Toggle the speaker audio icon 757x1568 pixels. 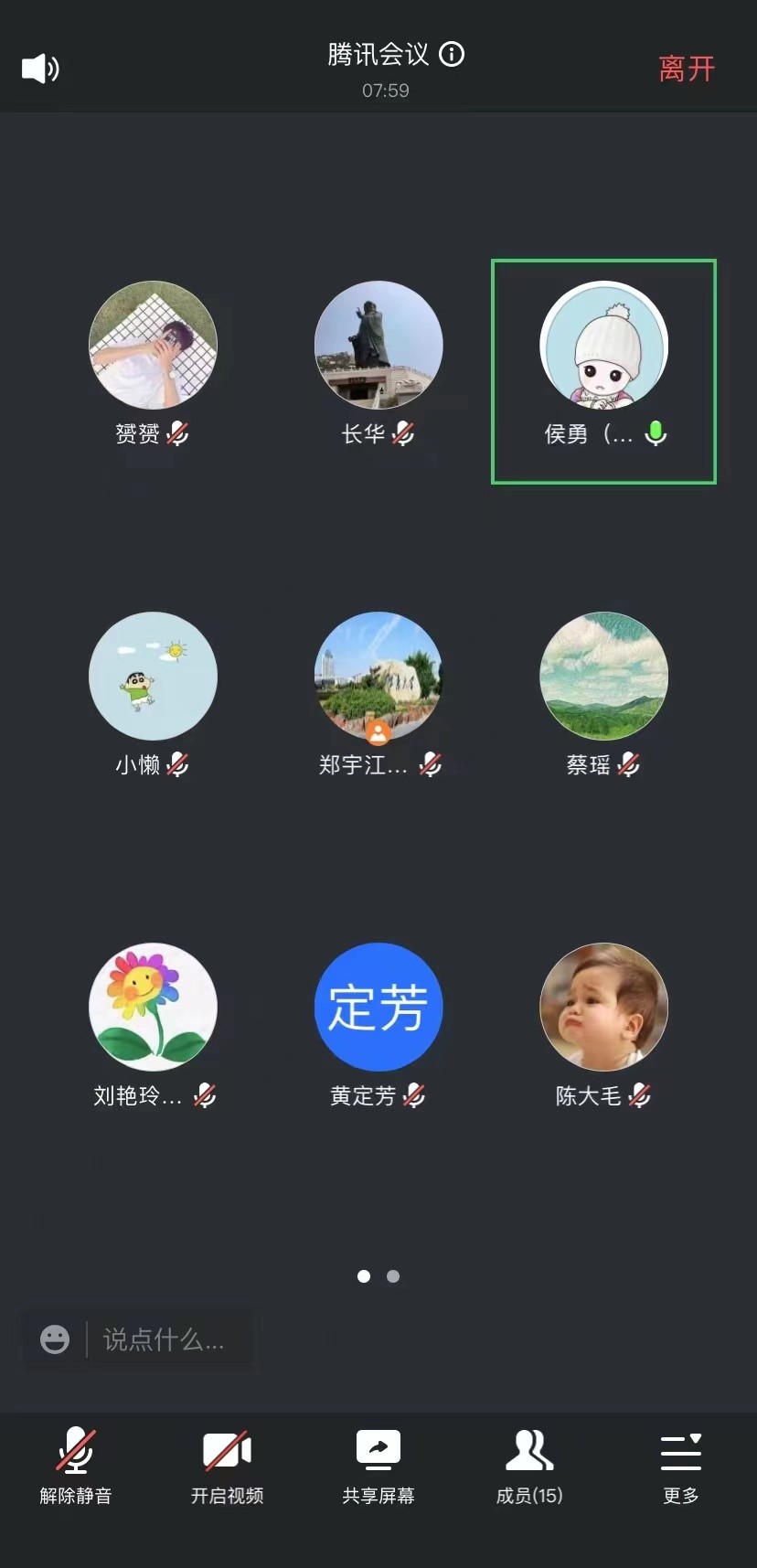point(40,69)
